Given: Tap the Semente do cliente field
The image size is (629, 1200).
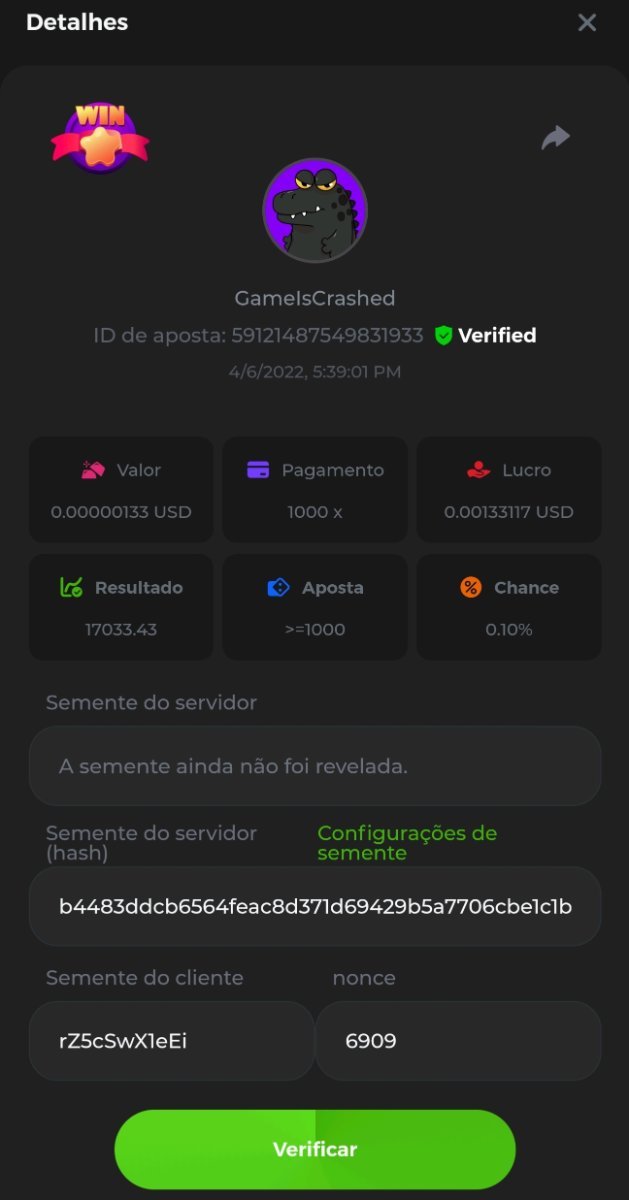Looking at the screenshot, I should tap(171, 1041).
